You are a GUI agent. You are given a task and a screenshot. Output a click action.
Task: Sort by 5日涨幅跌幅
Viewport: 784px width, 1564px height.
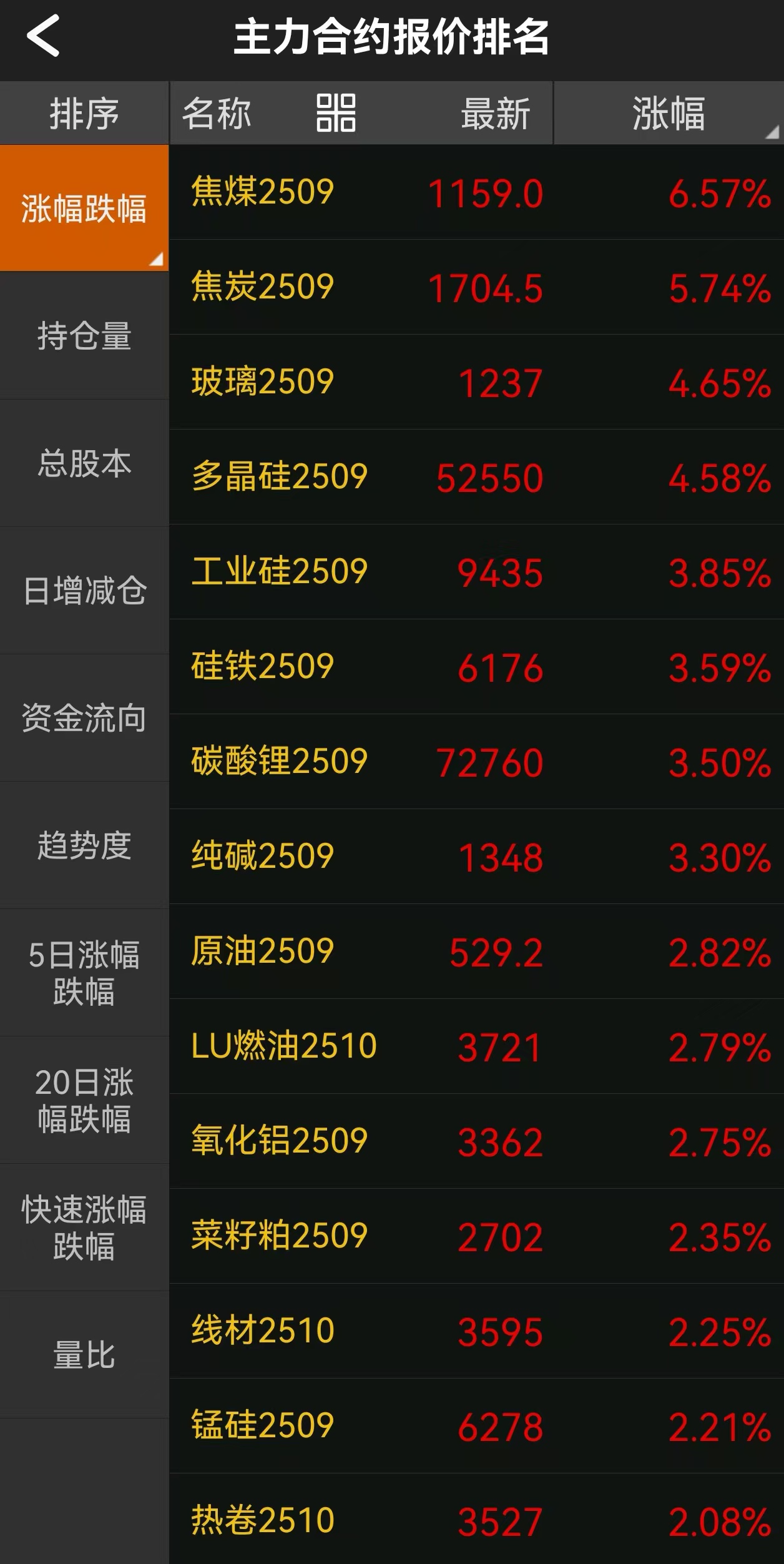[84, 973]
